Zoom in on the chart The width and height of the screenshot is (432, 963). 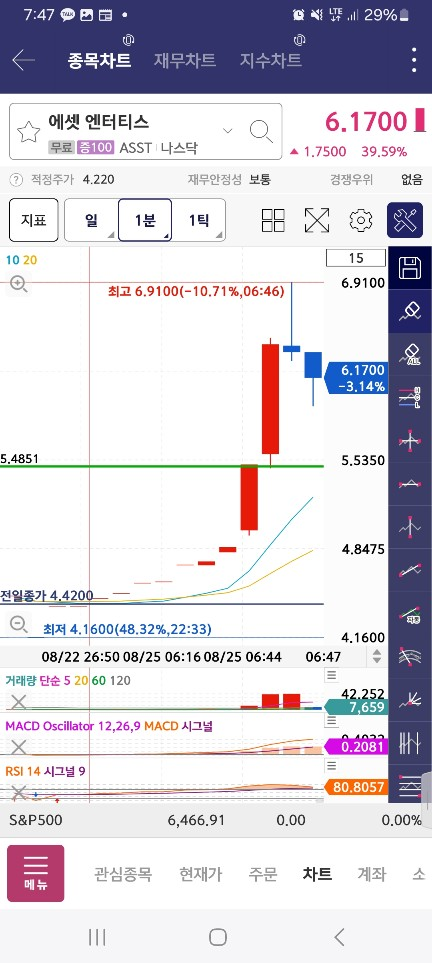pyautogui.click(x=18, y=284)
